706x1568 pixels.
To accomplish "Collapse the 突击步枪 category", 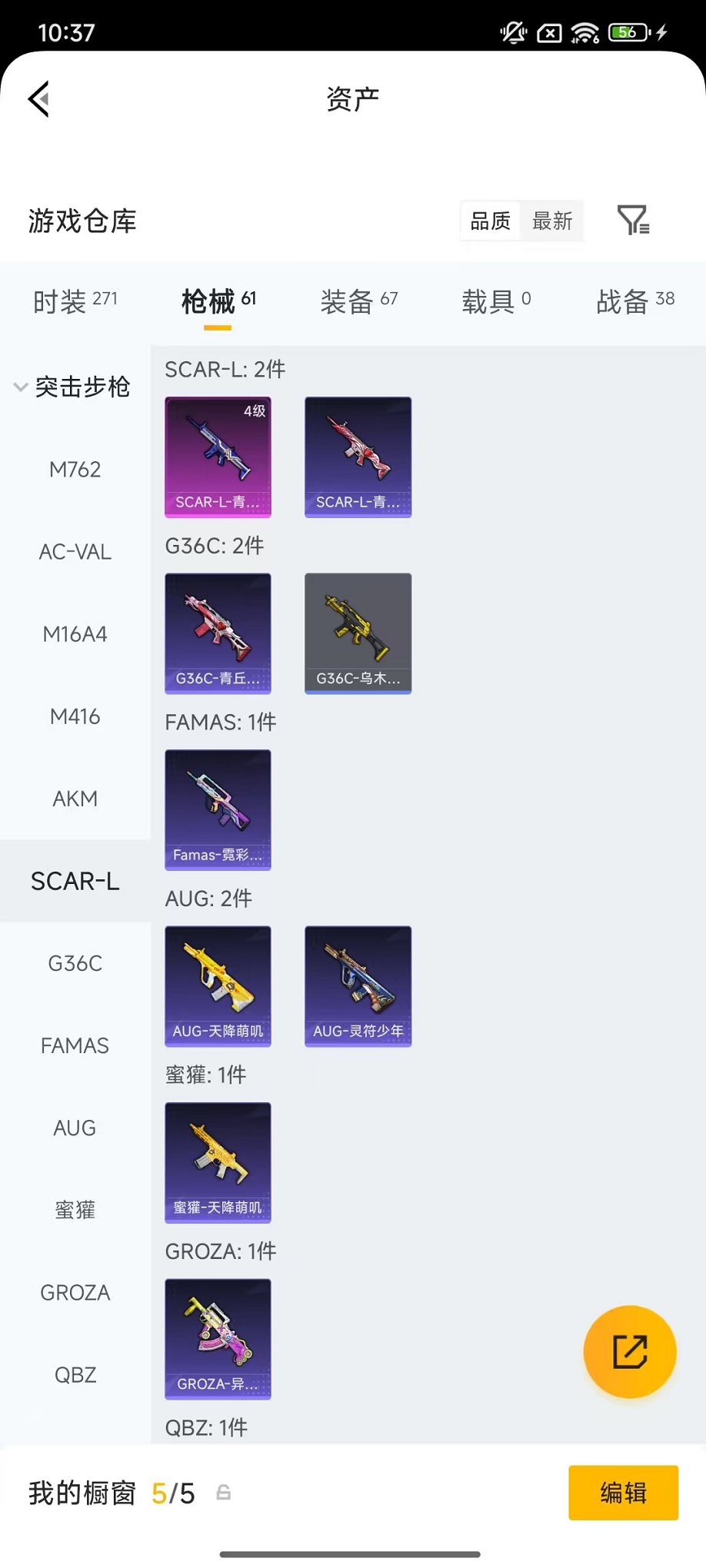I will [x=72, y=387].
